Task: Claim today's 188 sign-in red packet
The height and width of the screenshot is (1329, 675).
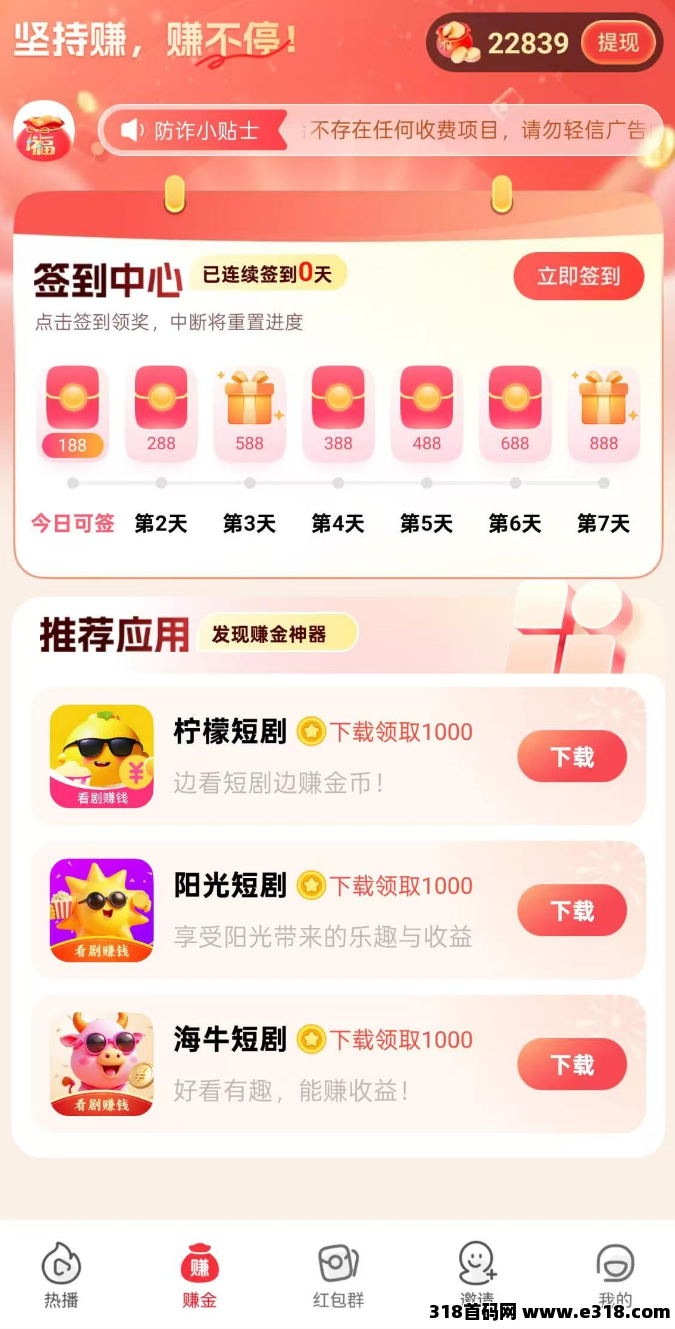Action: point(72,412)
